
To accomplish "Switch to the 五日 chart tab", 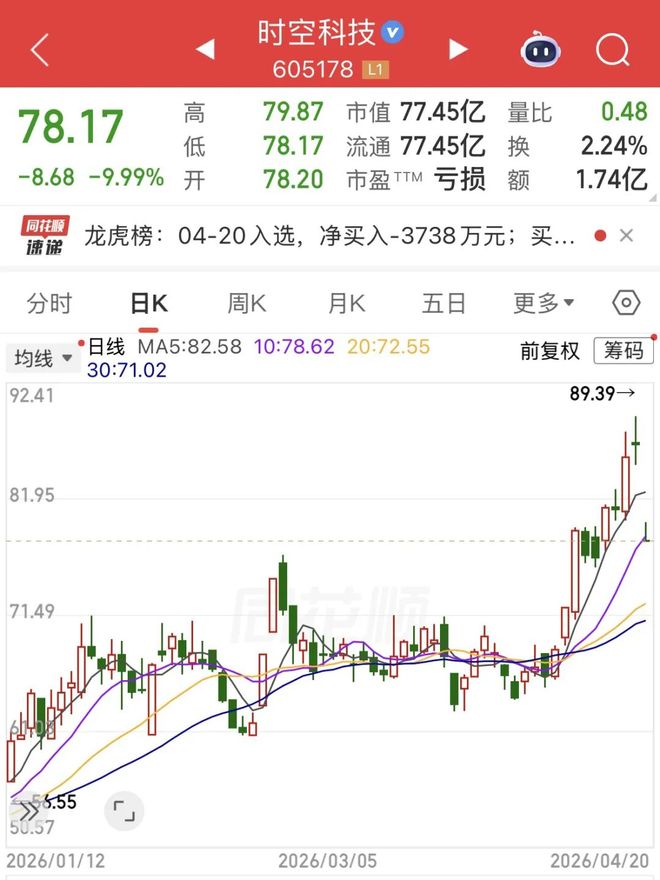I will 444,303.
